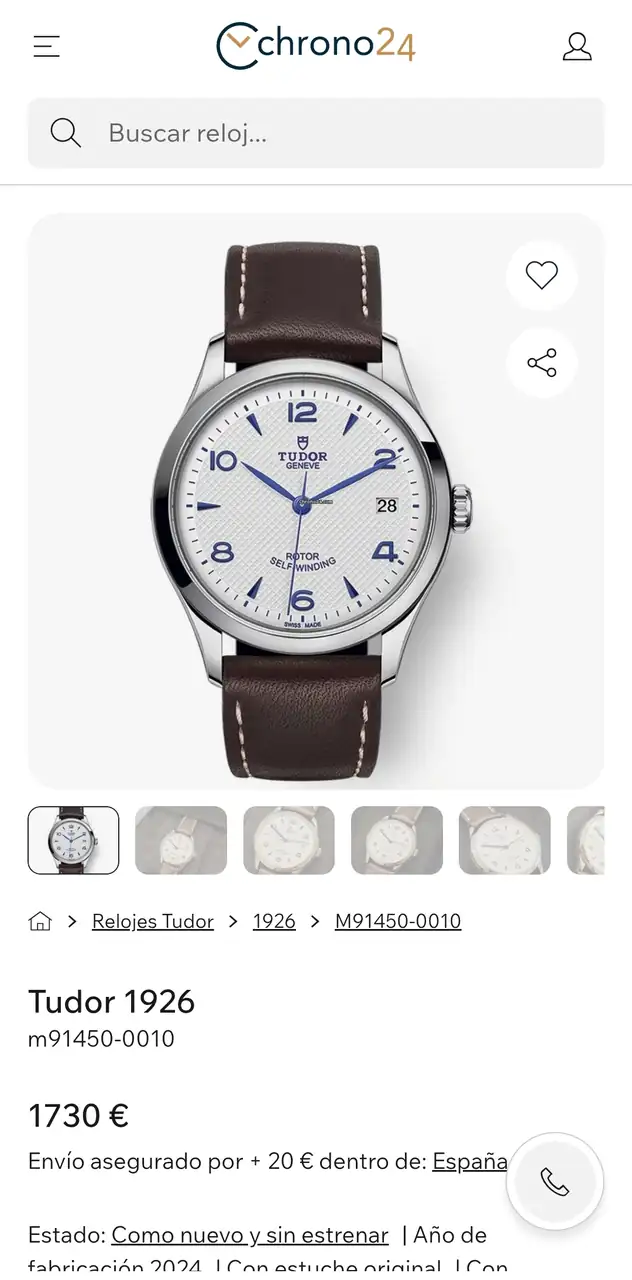Select the second photo thumbnail
Viewport: 632px width, 1280px height.
click(181, 840)
